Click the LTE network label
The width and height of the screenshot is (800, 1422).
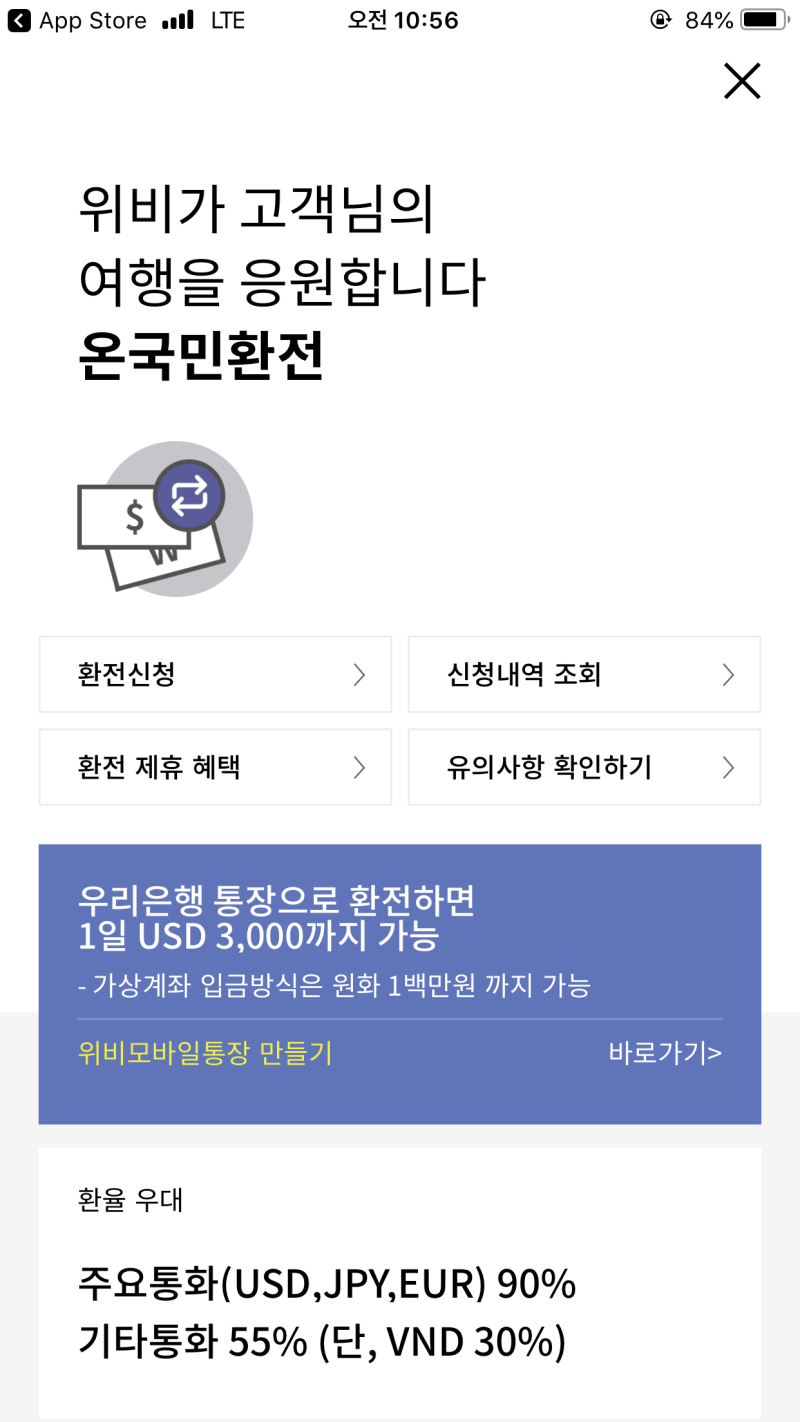point(227,20)
